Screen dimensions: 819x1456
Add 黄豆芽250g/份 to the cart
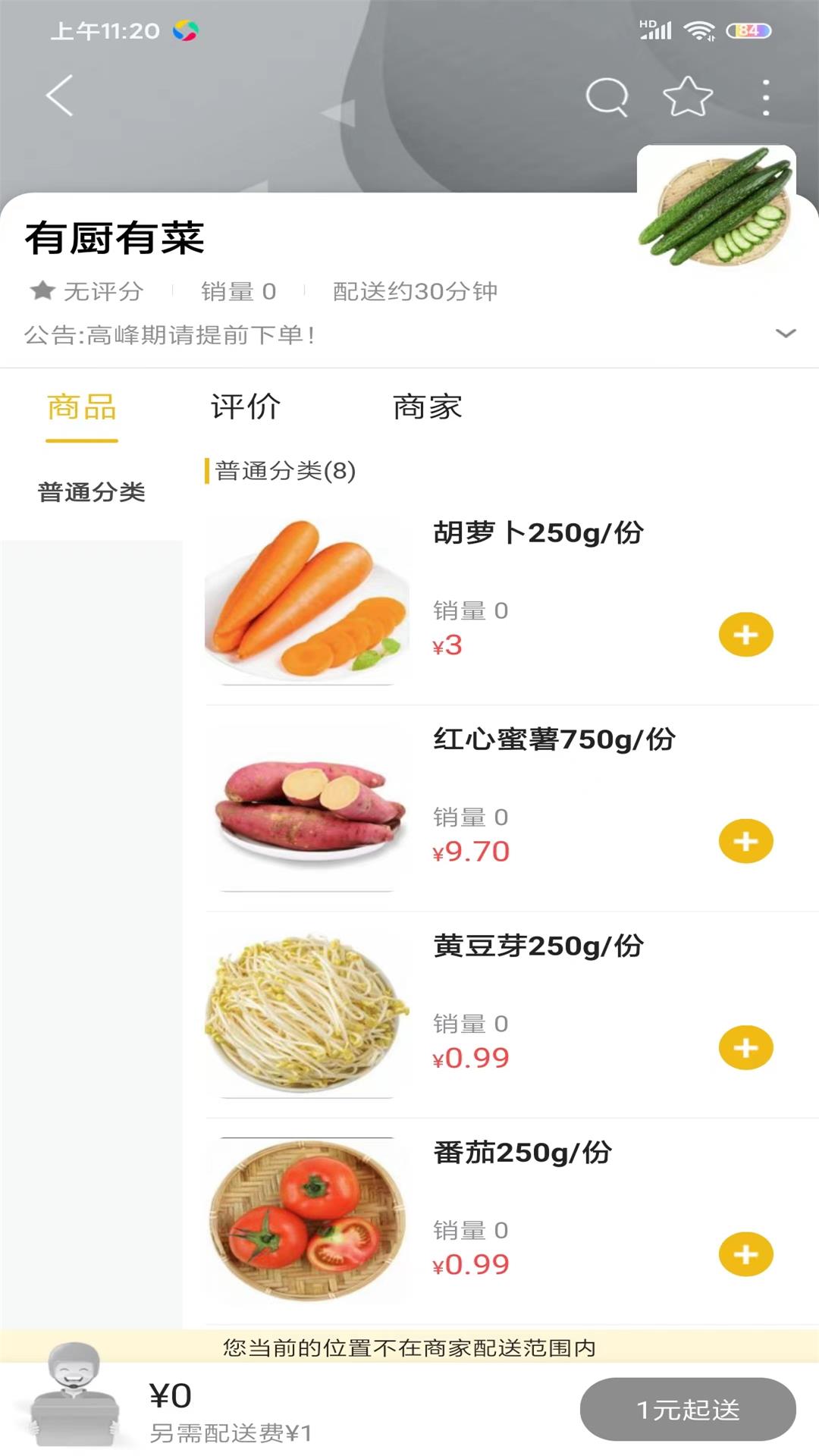[x=746, y=1049]
